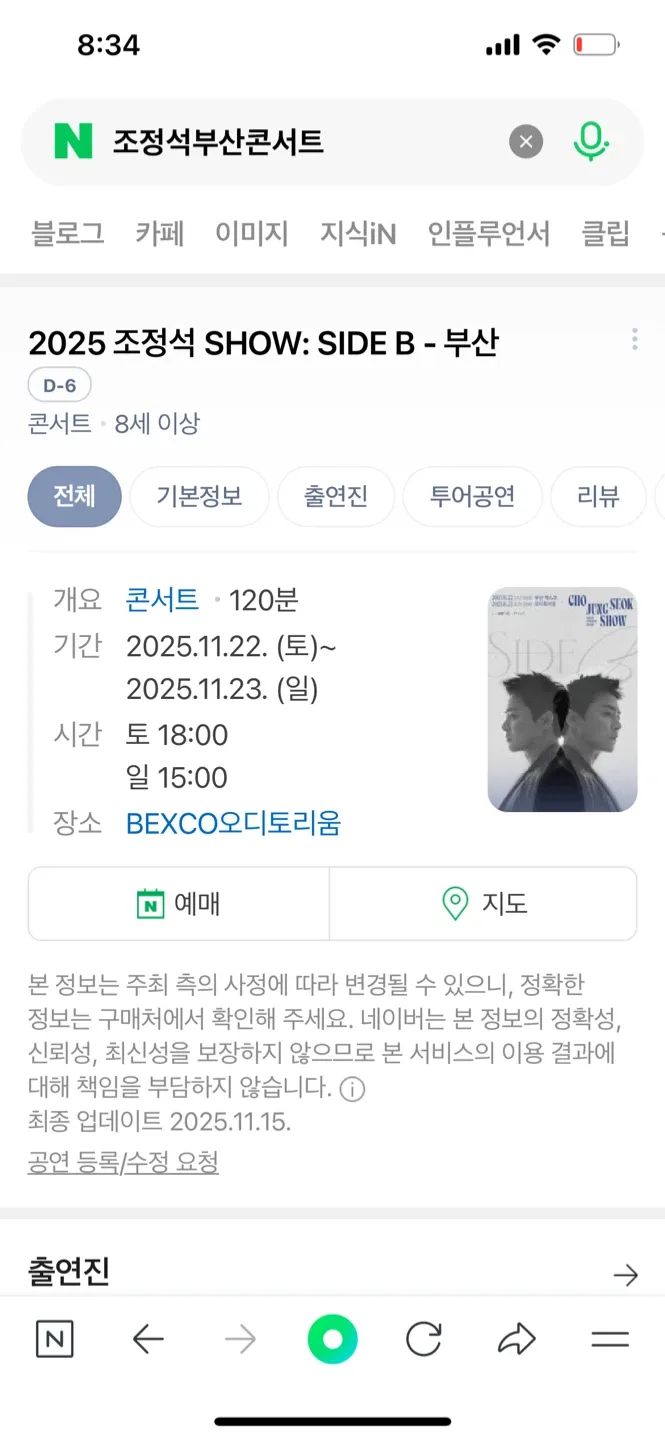Image resolution: width=665 pixels, height=1440 pixels.
Task: Open the BEXCO오디토리움 venue link
Action: [233, 823]
